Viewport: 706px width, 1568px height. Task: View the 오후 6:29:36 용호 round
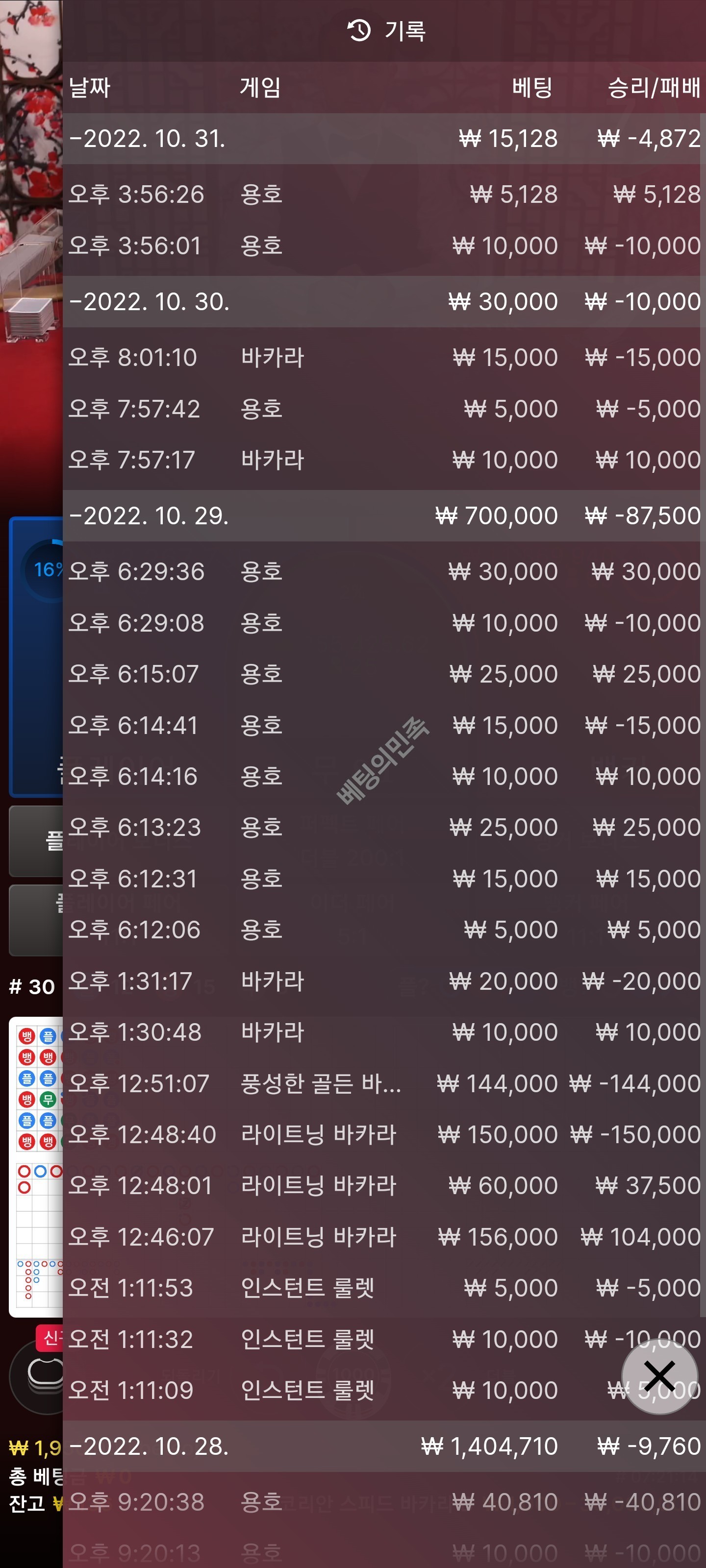coord(384,571)
